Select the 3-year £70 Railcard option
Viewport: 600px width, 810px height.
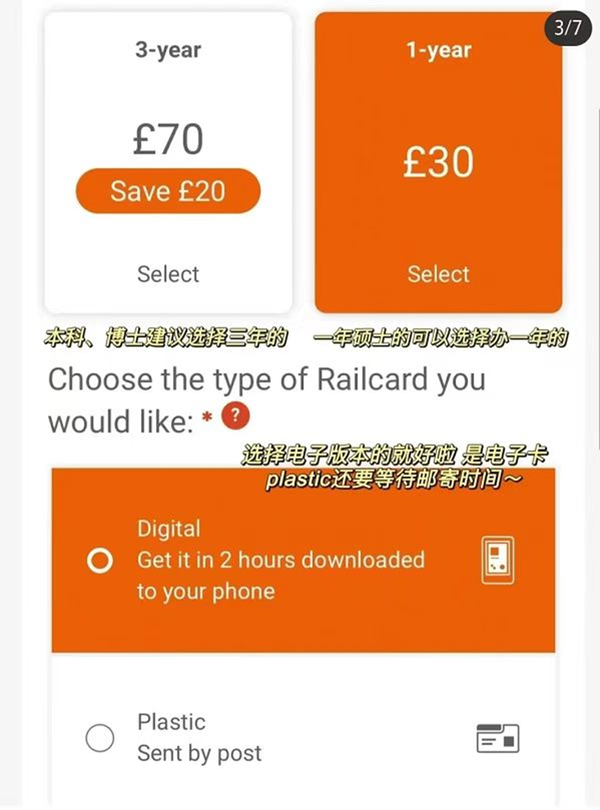[168, 274]
